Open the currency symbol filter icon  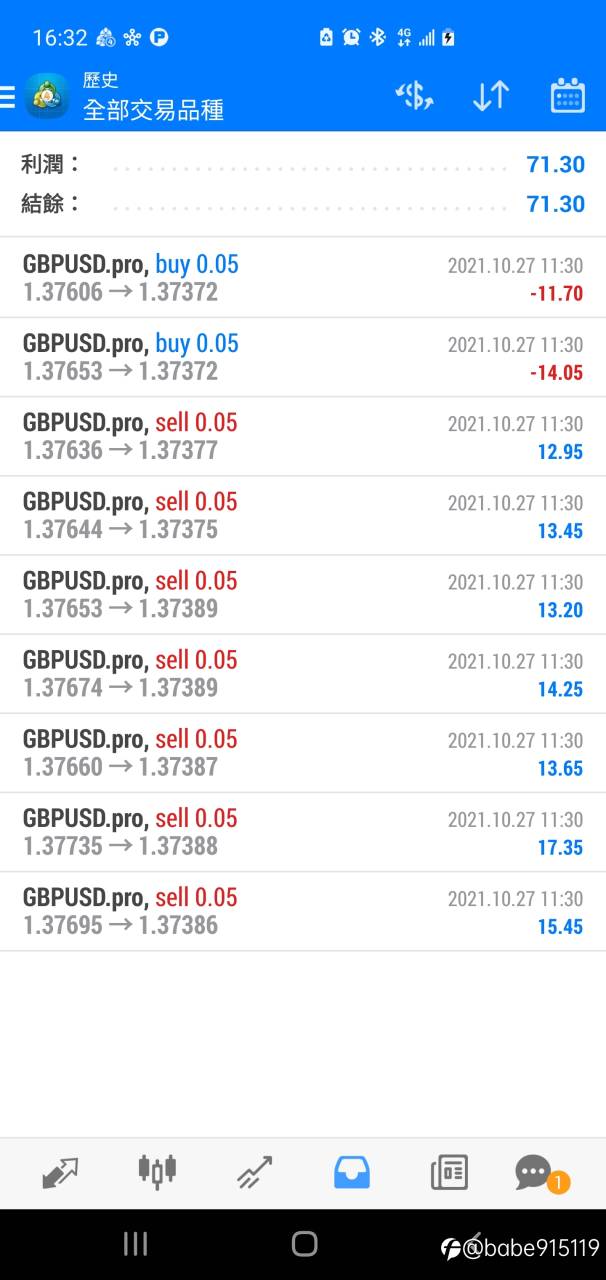pyautogui.click(x=414, y=96)
